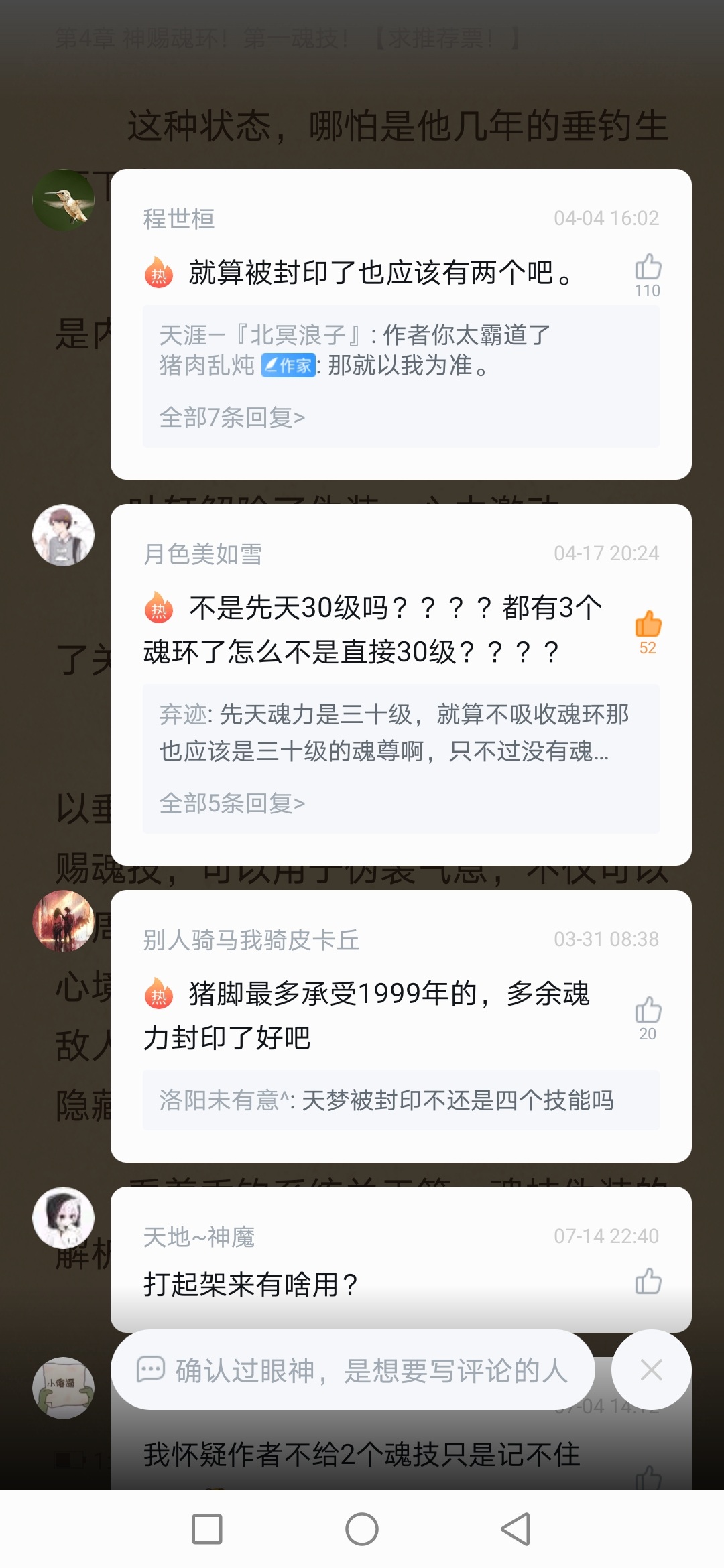View 月色美如雪's profile via avatar
724x1568 pixels.
(x=64, y=535)
